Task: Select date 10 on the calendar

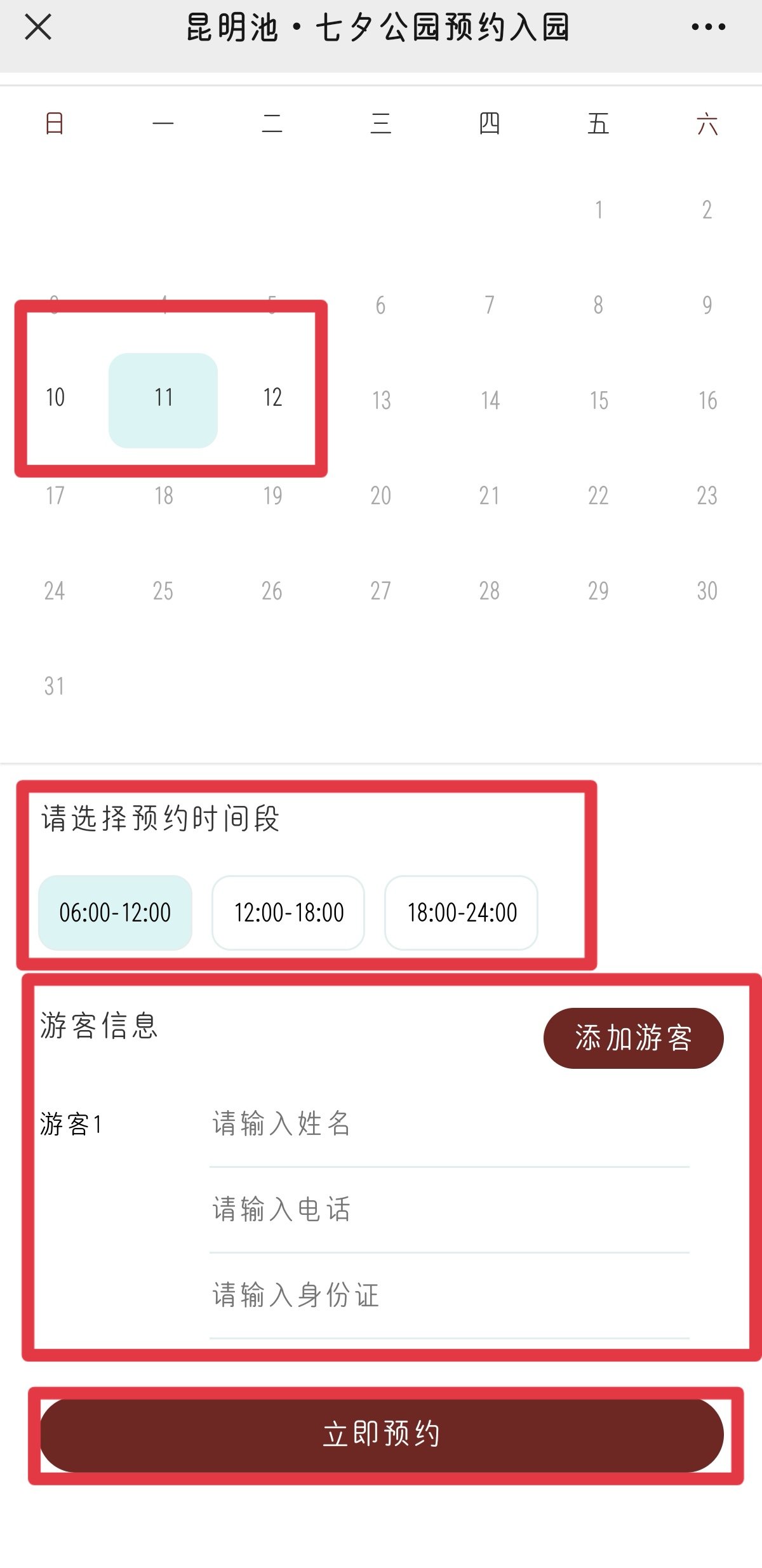Action: pos(55,398)
